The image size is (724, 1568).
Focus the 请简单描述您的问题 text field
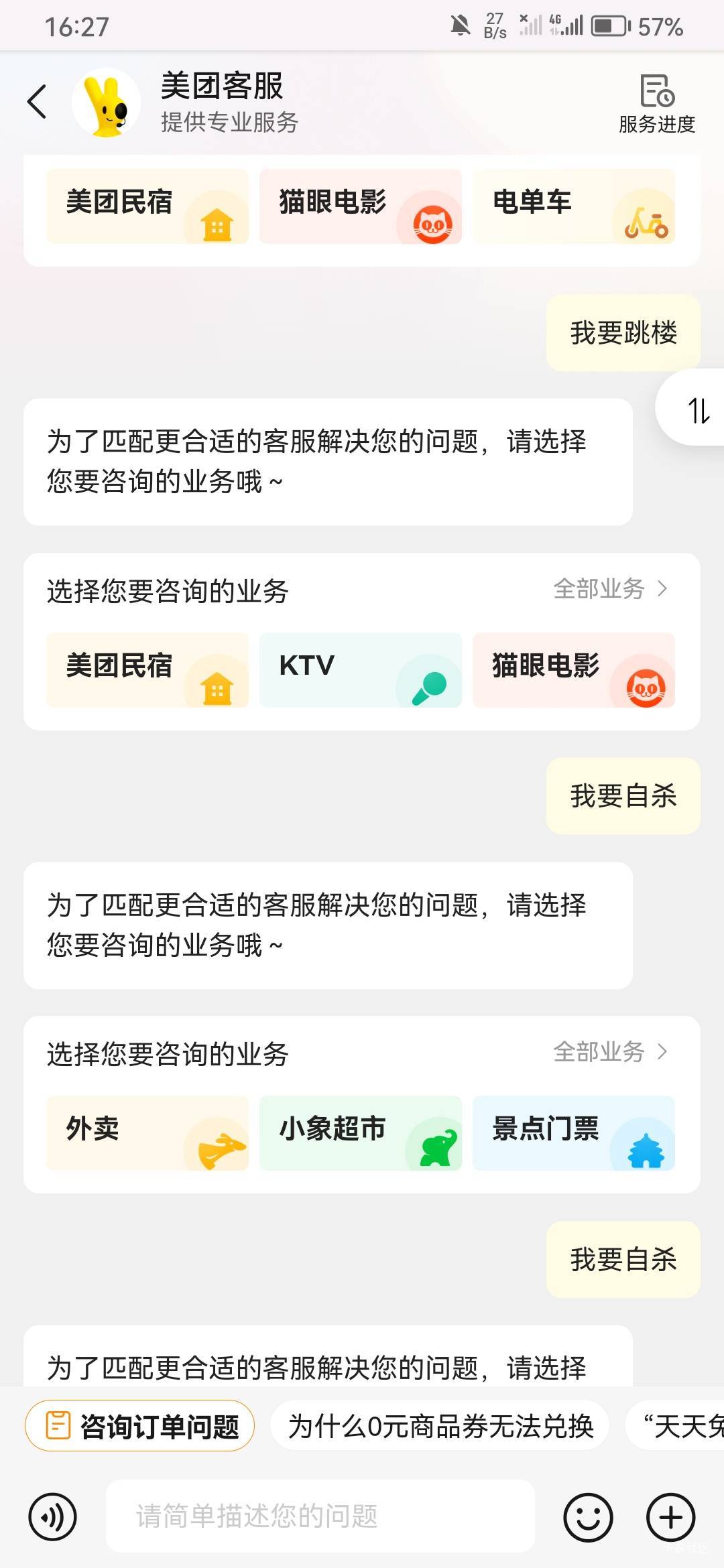point(320,1516)
